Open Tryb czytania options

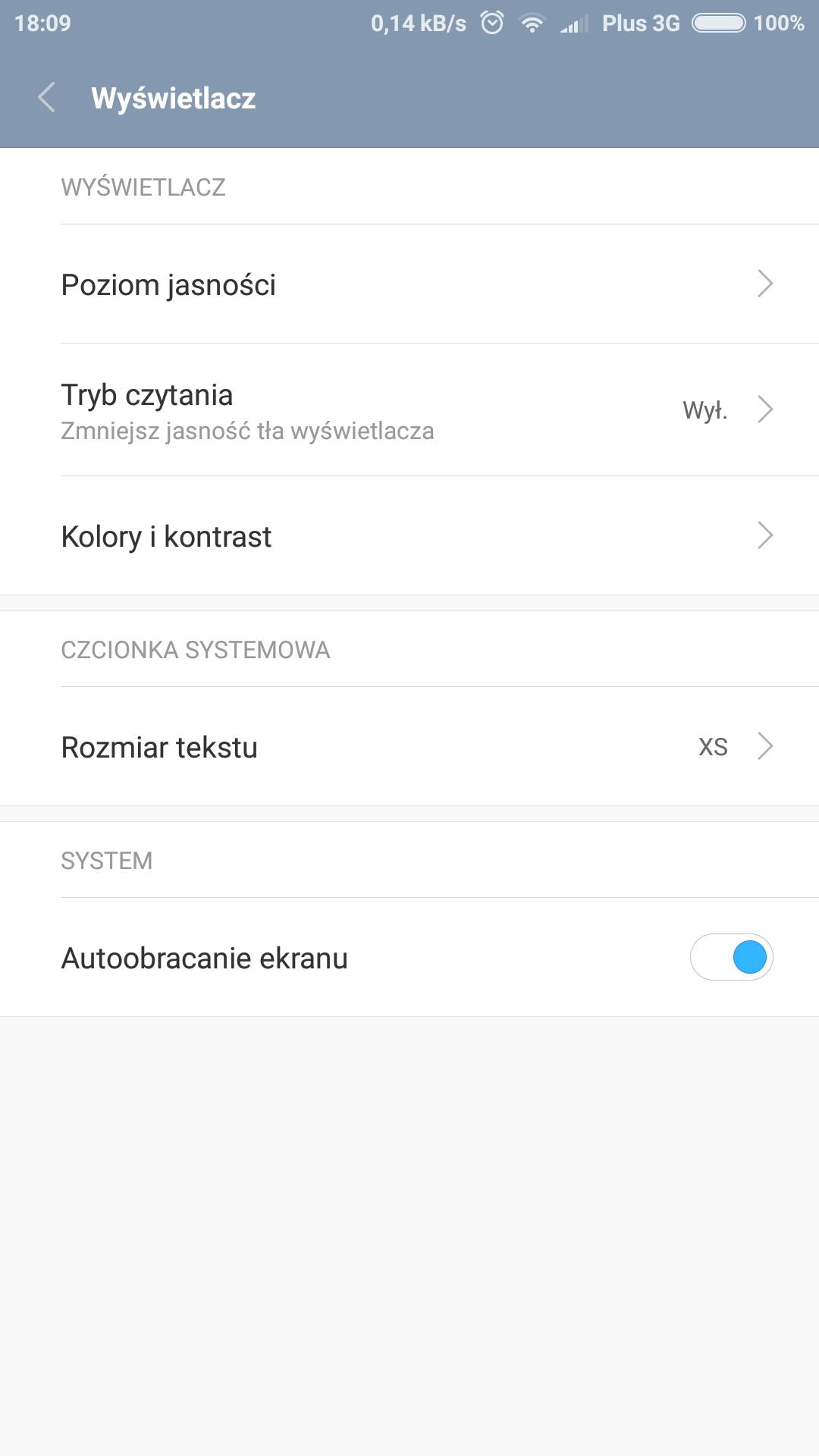[x=409, y=410]
